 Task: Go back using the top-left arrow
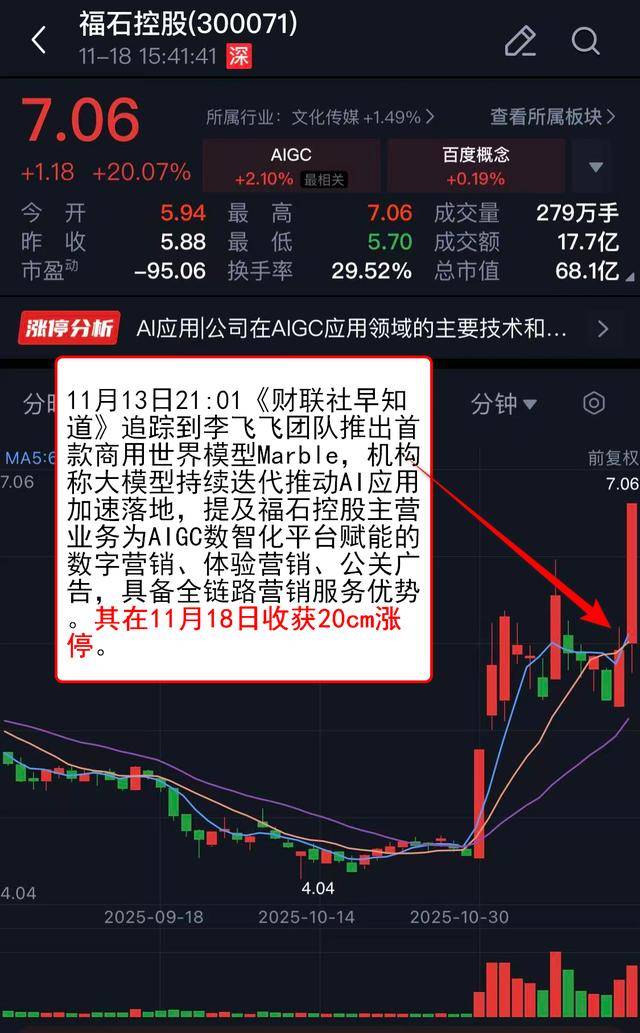coord(39,41)
